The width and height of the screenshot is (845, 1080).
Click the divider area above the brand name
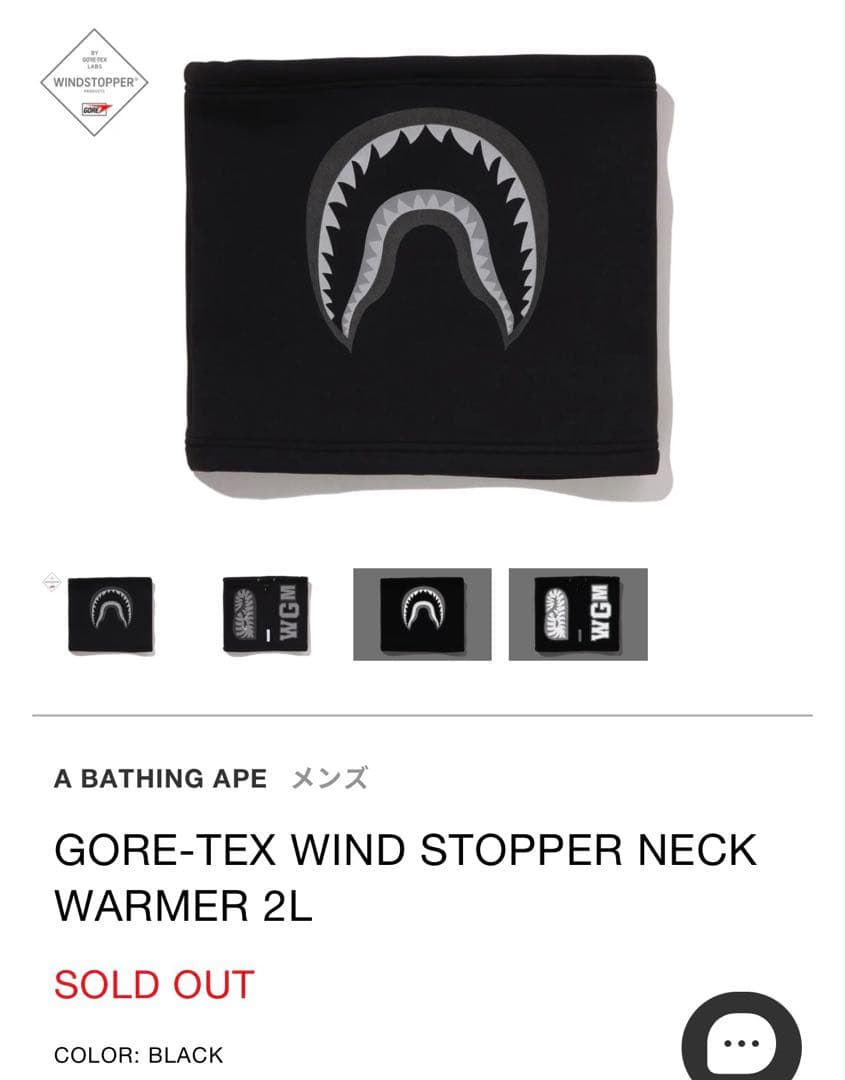422,714
